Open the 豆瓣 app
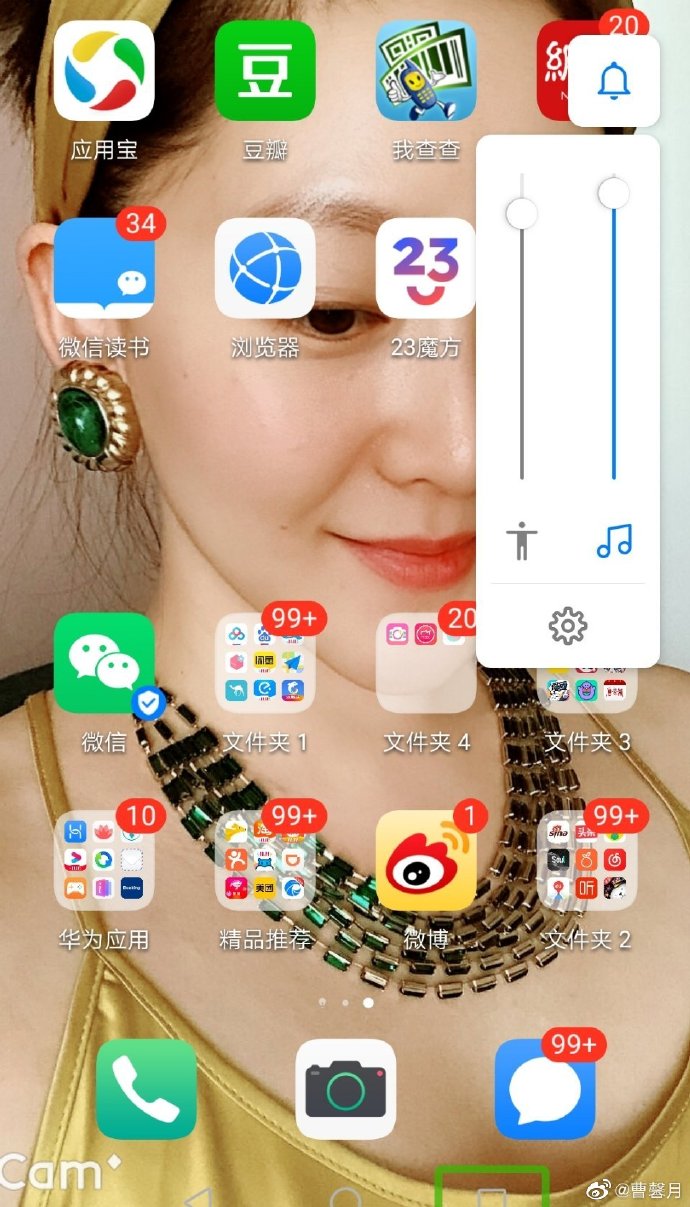This screenshot has width=690, height=1207. coord(265,70)
